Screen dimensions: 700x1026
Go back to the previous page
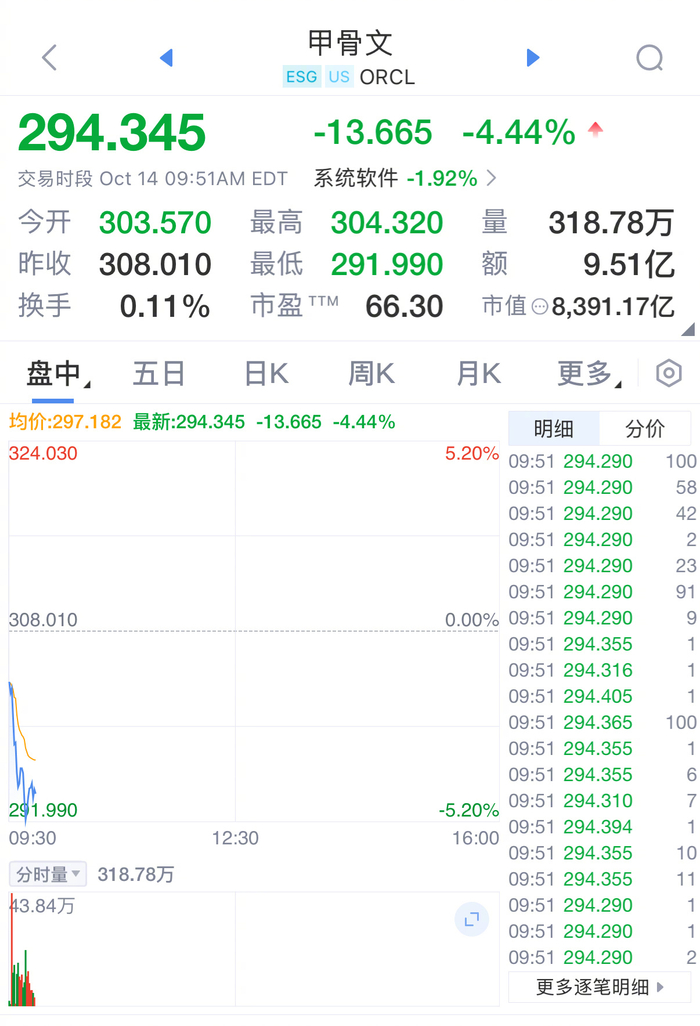coord(49,58)
